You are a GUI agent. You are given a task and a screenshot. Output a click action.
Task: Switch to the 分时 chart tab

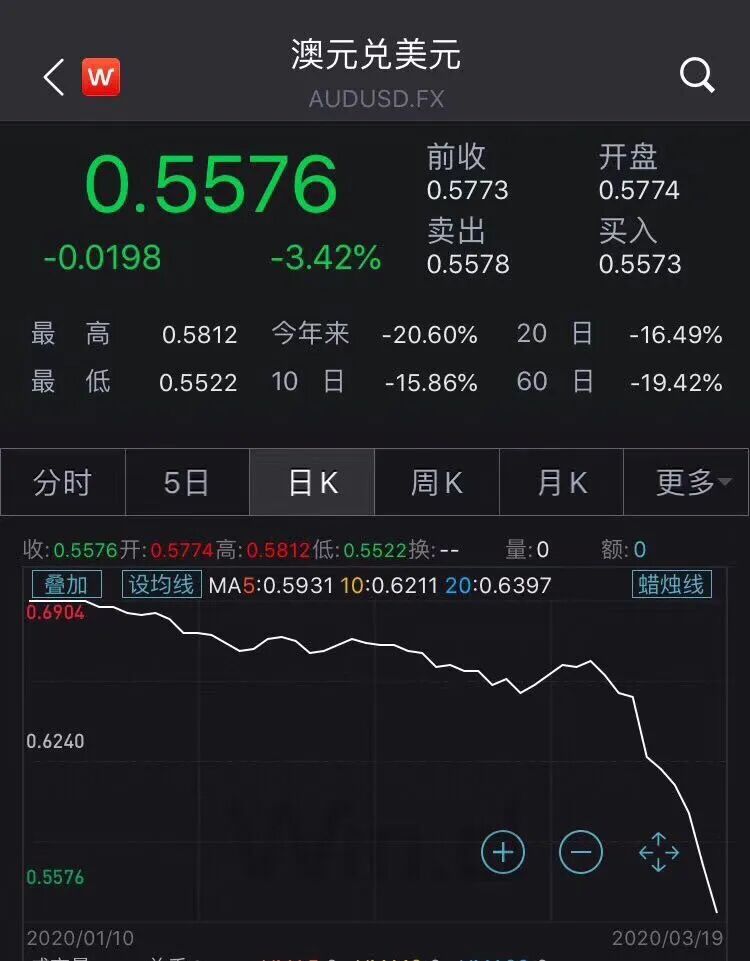click(x=63, y=482)
